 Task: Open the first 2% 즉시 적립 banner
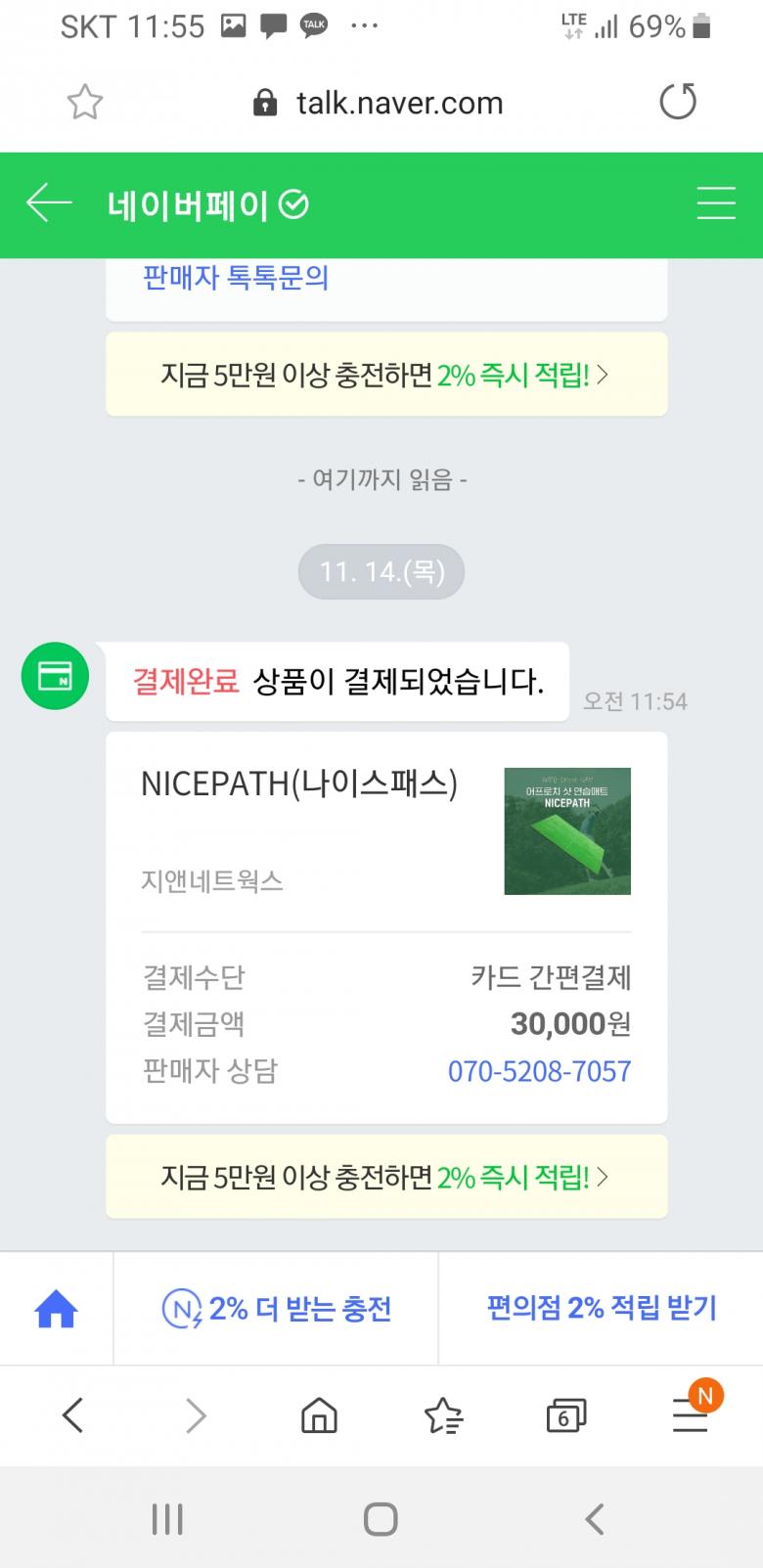point(386,375)
